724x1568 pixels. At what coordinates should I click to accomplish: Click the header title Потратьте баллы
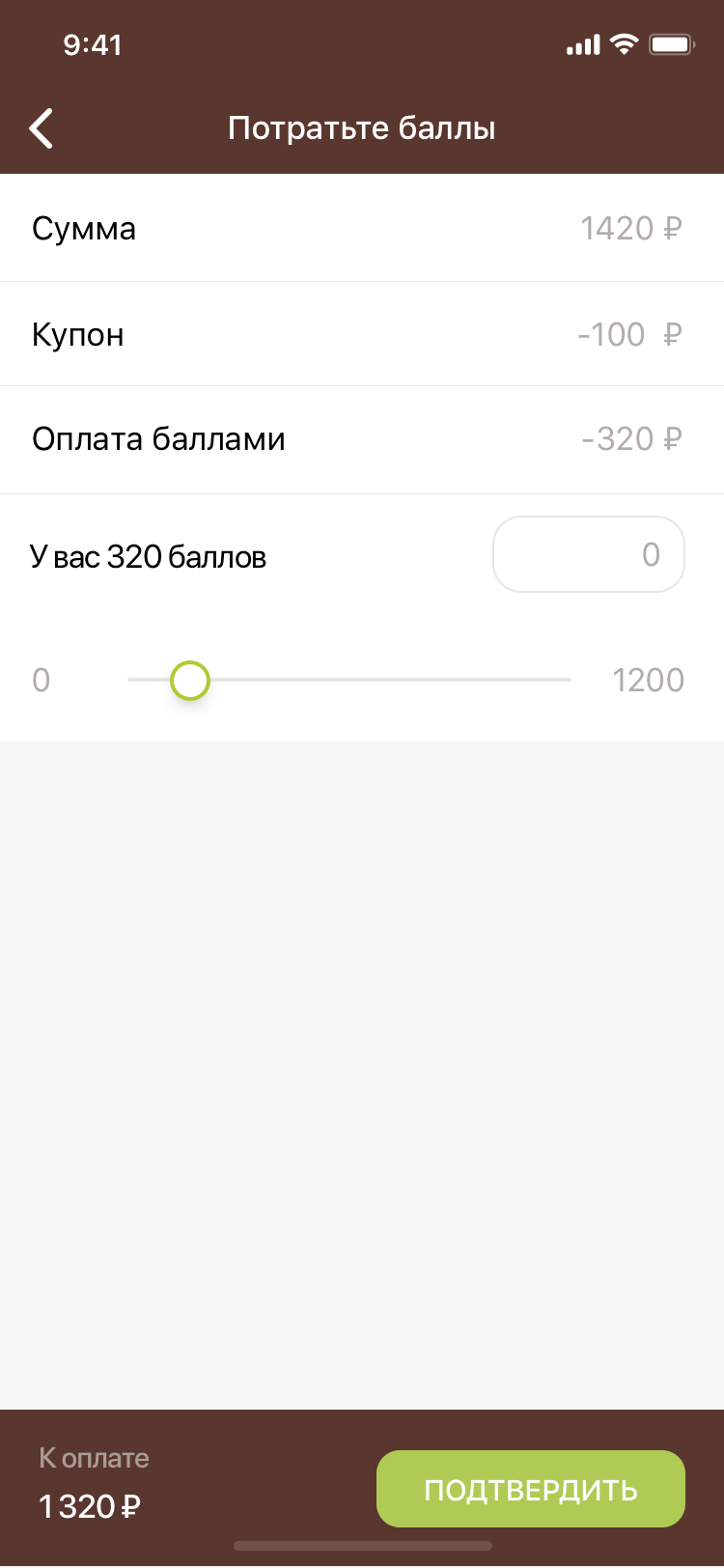[362, 127]
